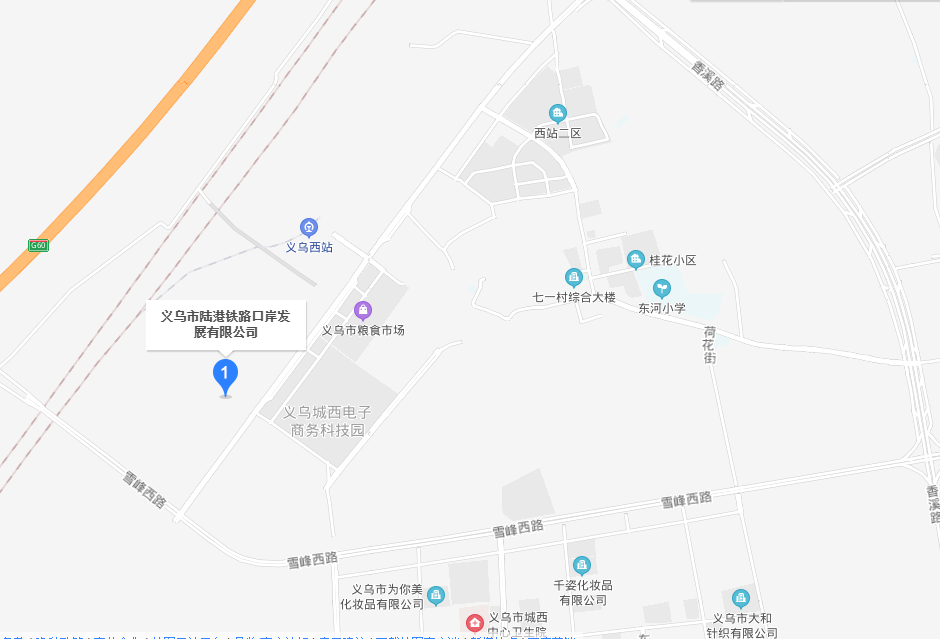Tap the 义乌市大和针织有限公司 marker
The width and height of the screenshot is (940, 639).
[741, 598]
